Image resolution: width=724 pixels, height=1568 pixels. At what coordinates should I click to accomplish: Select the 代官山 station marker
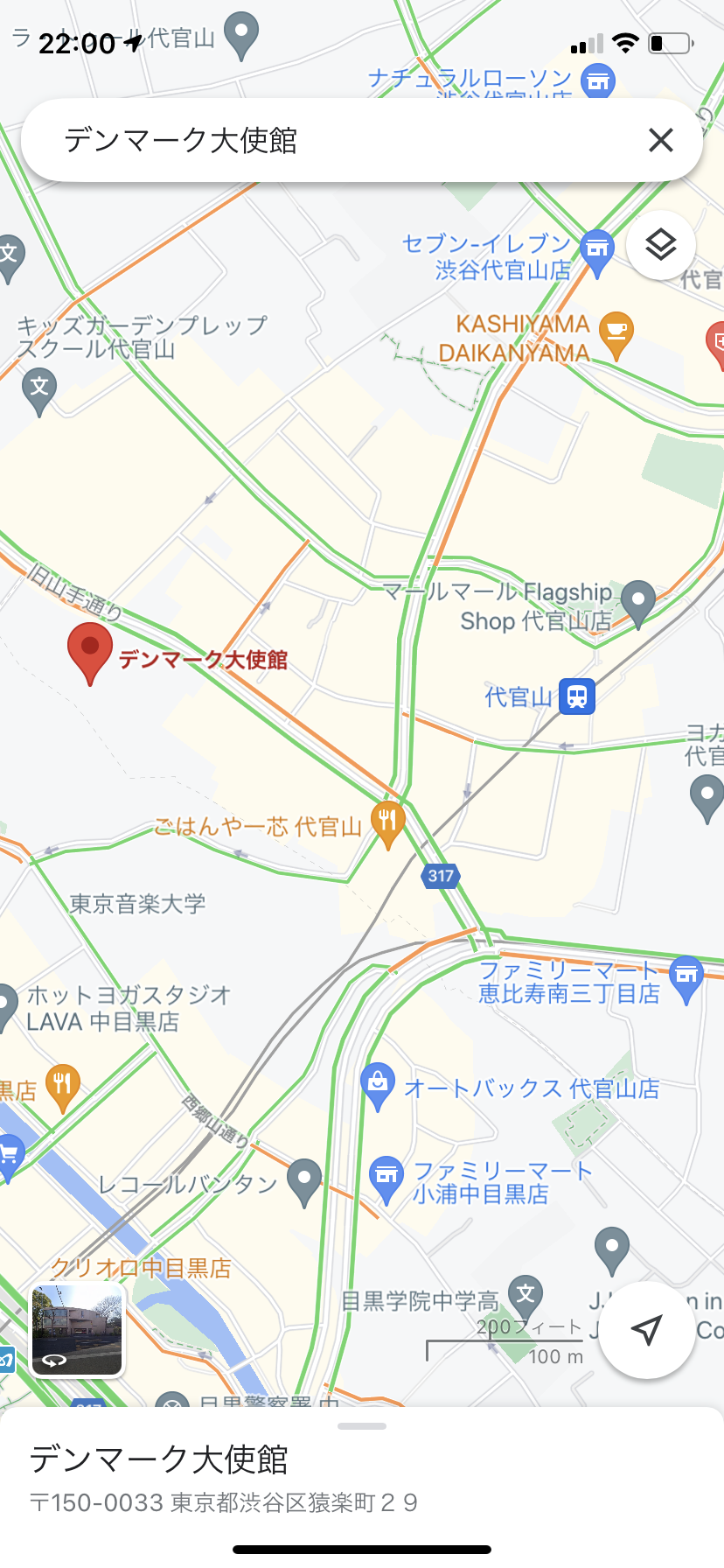(x=577, y=697)
